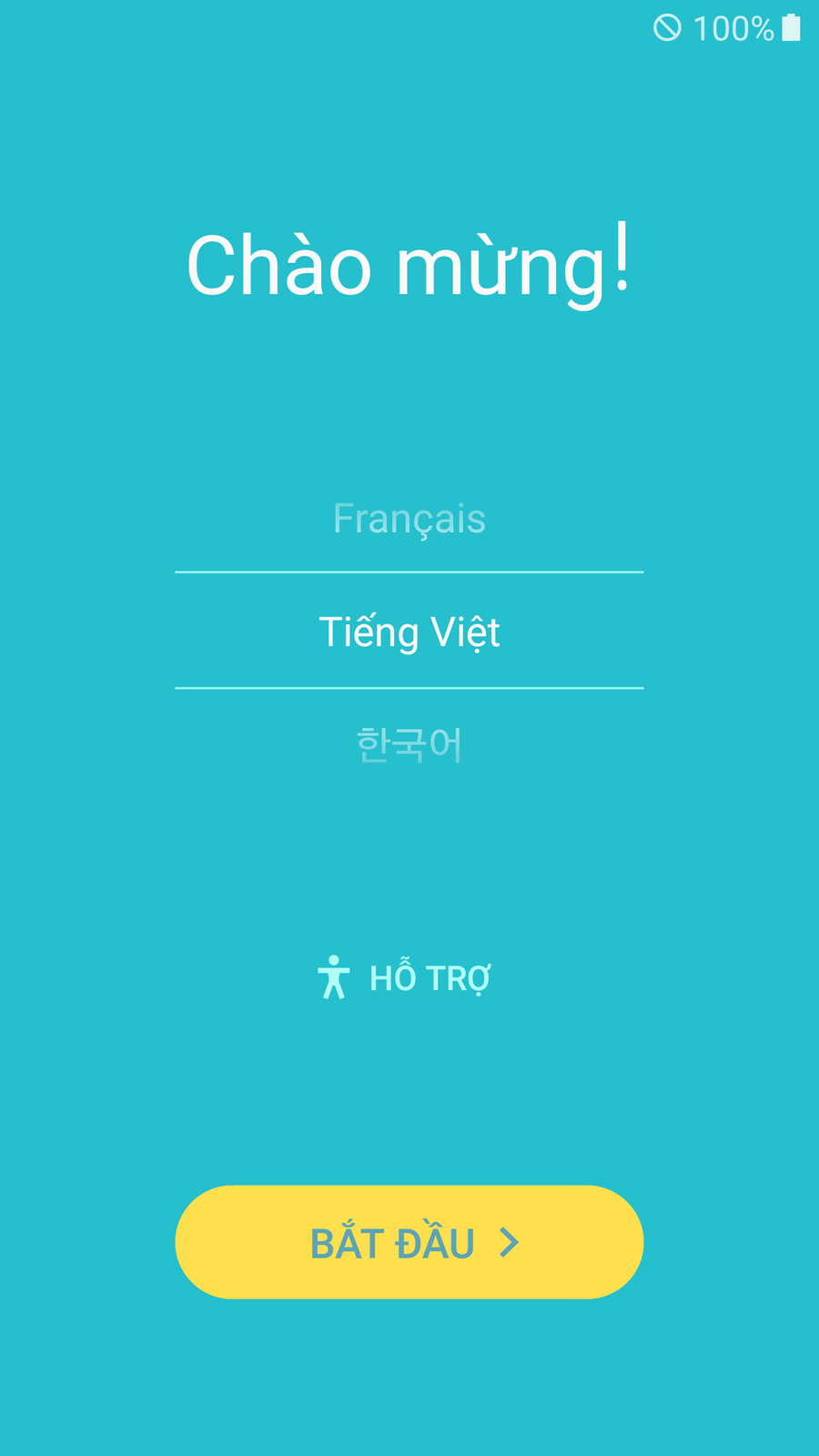This screenshot has width=819, height=1456.
Task: Tap the BẮT ĐẦU start button
Action: (x=409, y=1242)
